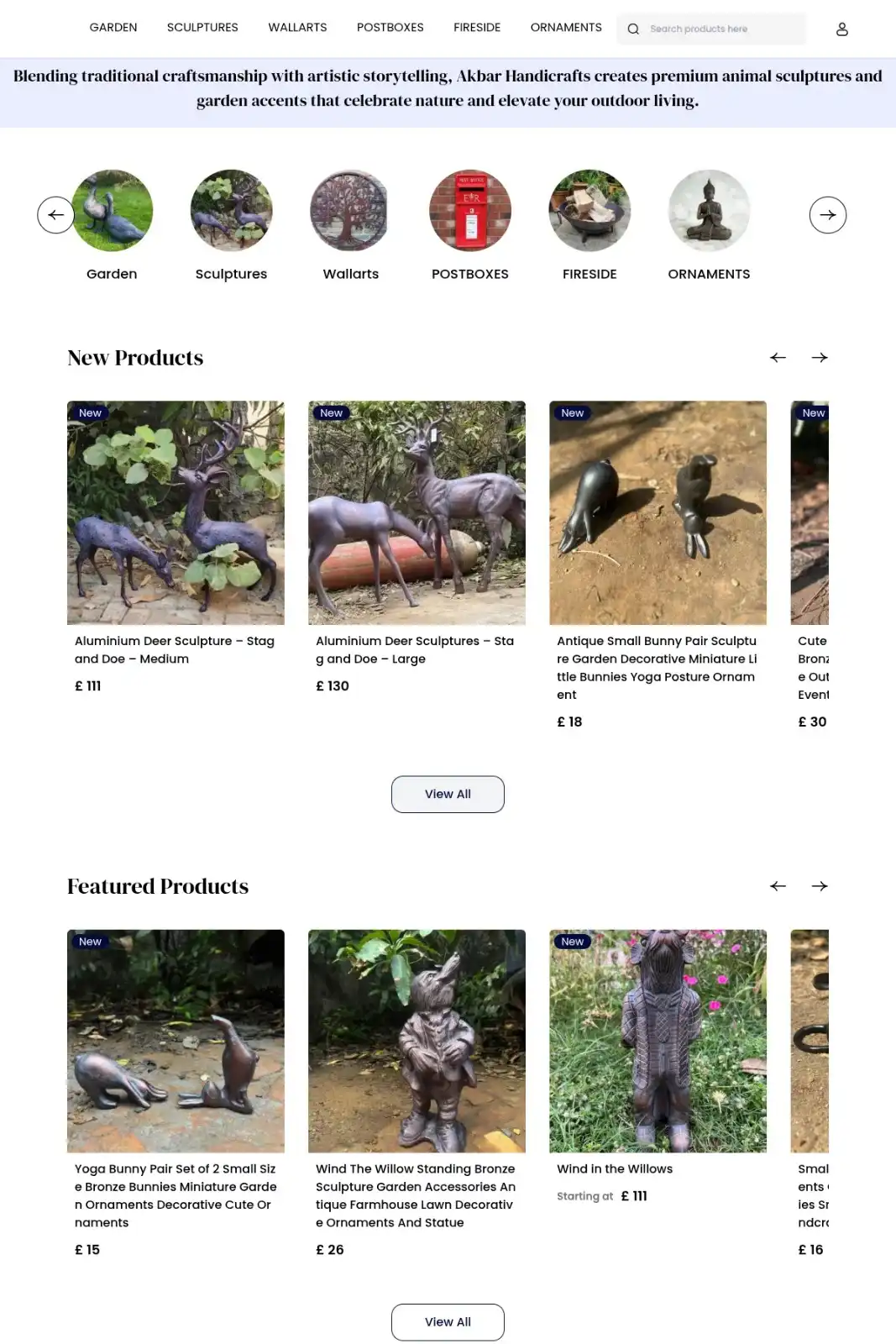View the Antique Small Bunny Pair Sculpture
The image size is (896, 1344).
658,513
